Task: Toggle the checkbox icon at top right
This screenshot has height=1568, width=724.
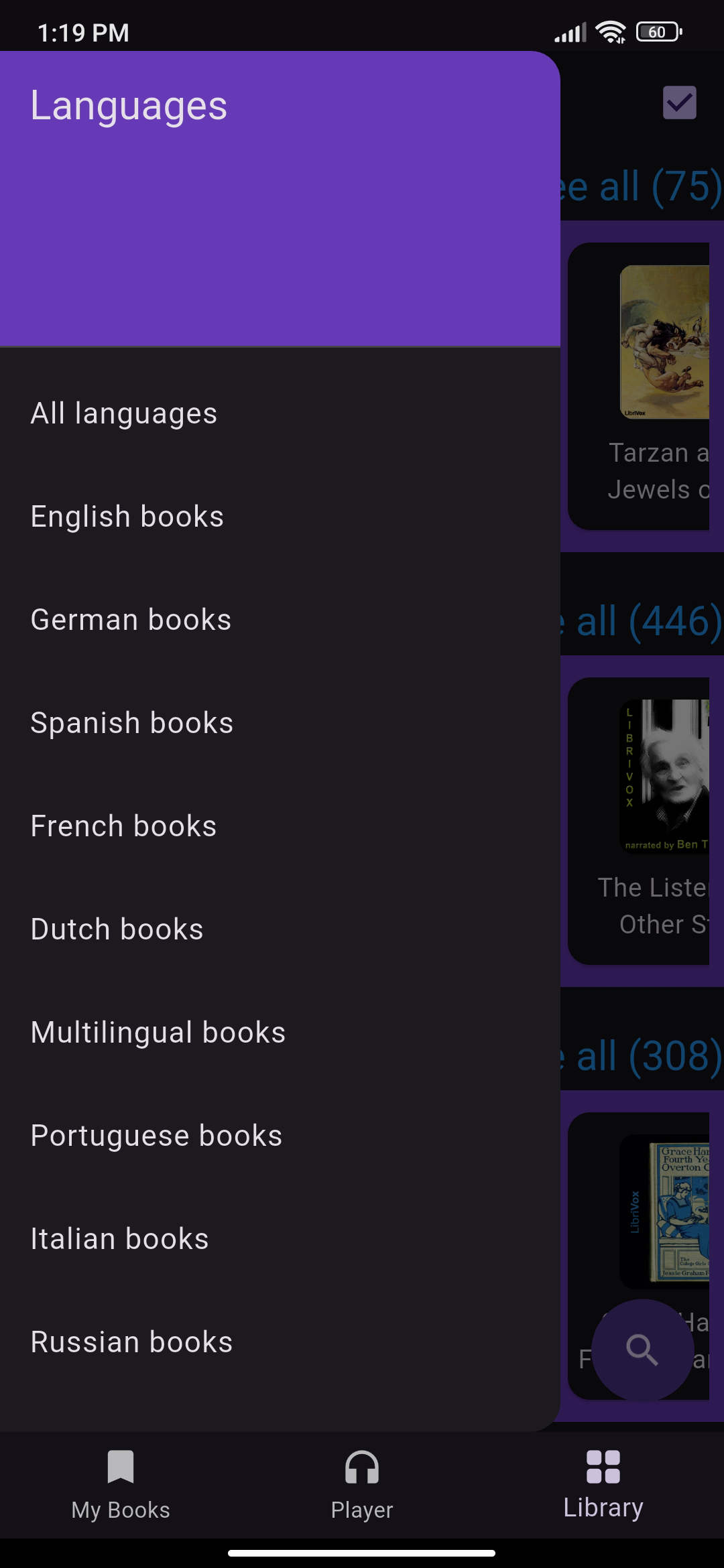Action: [680, 103]
